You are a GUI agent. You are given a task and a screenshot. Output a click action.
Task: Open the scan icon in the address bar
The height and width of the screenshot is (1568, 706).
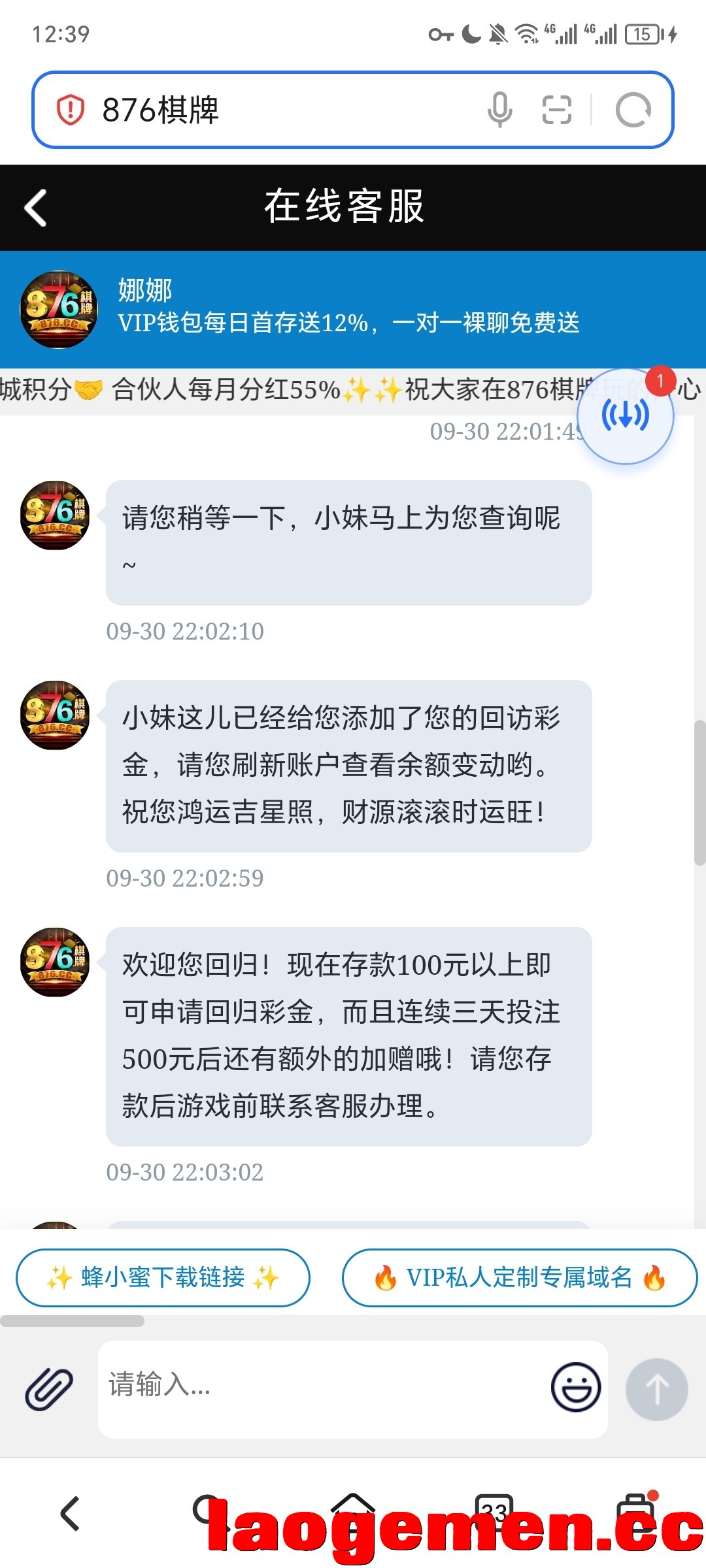pyautogui.click(x=557, y=110)
